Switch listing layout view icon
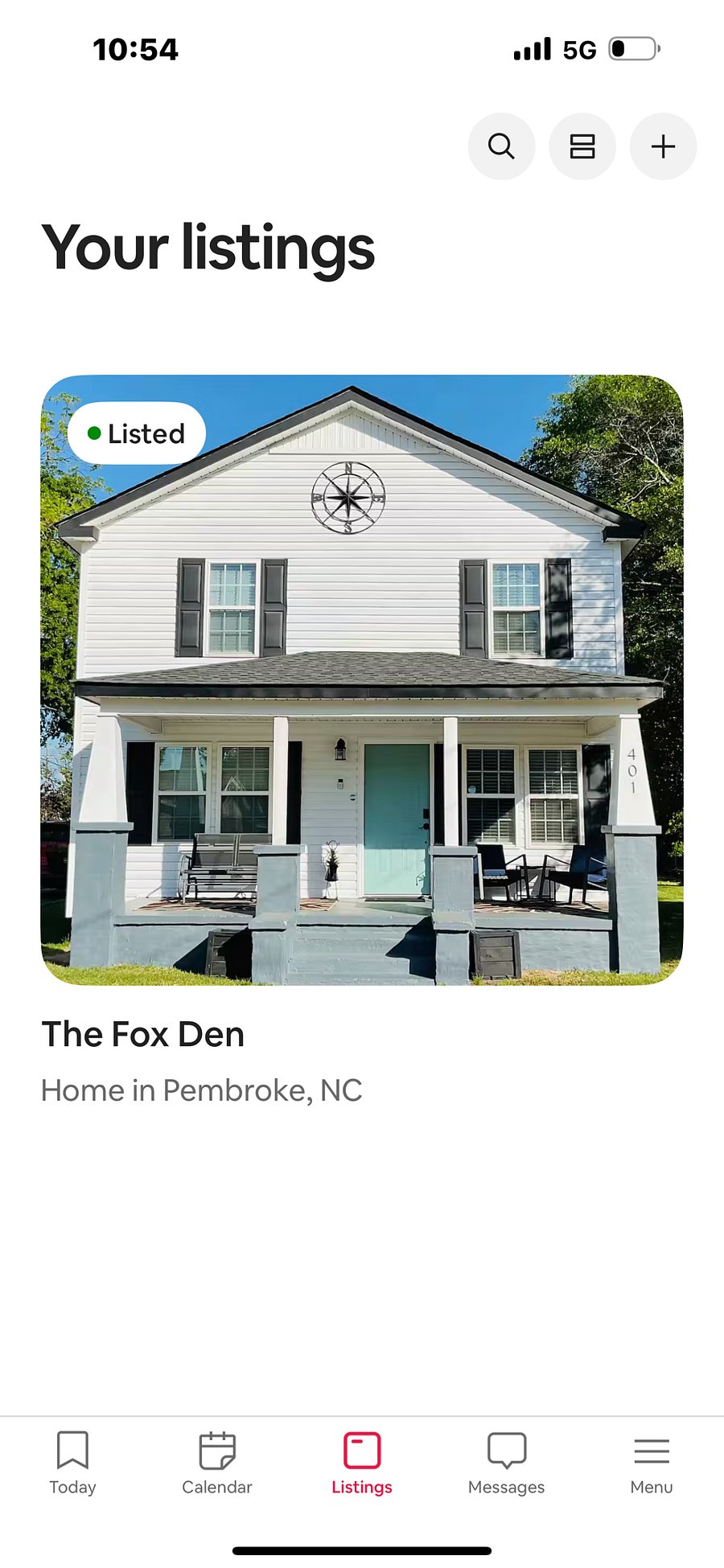The width and height of the screenshot is (724, 1568). (582, 146)
